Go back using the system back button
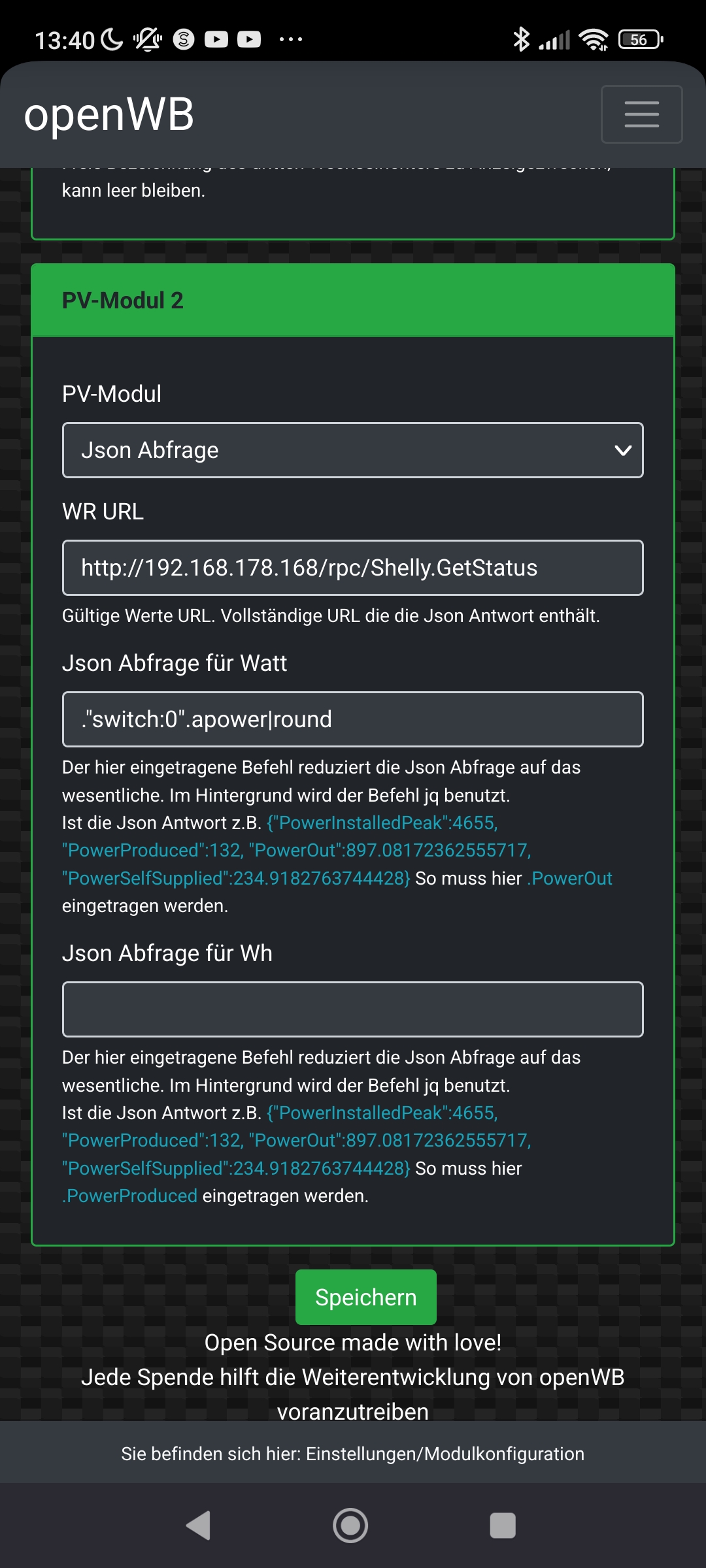This screenshot has width=706, height=1568. [x=199, y=1526]
